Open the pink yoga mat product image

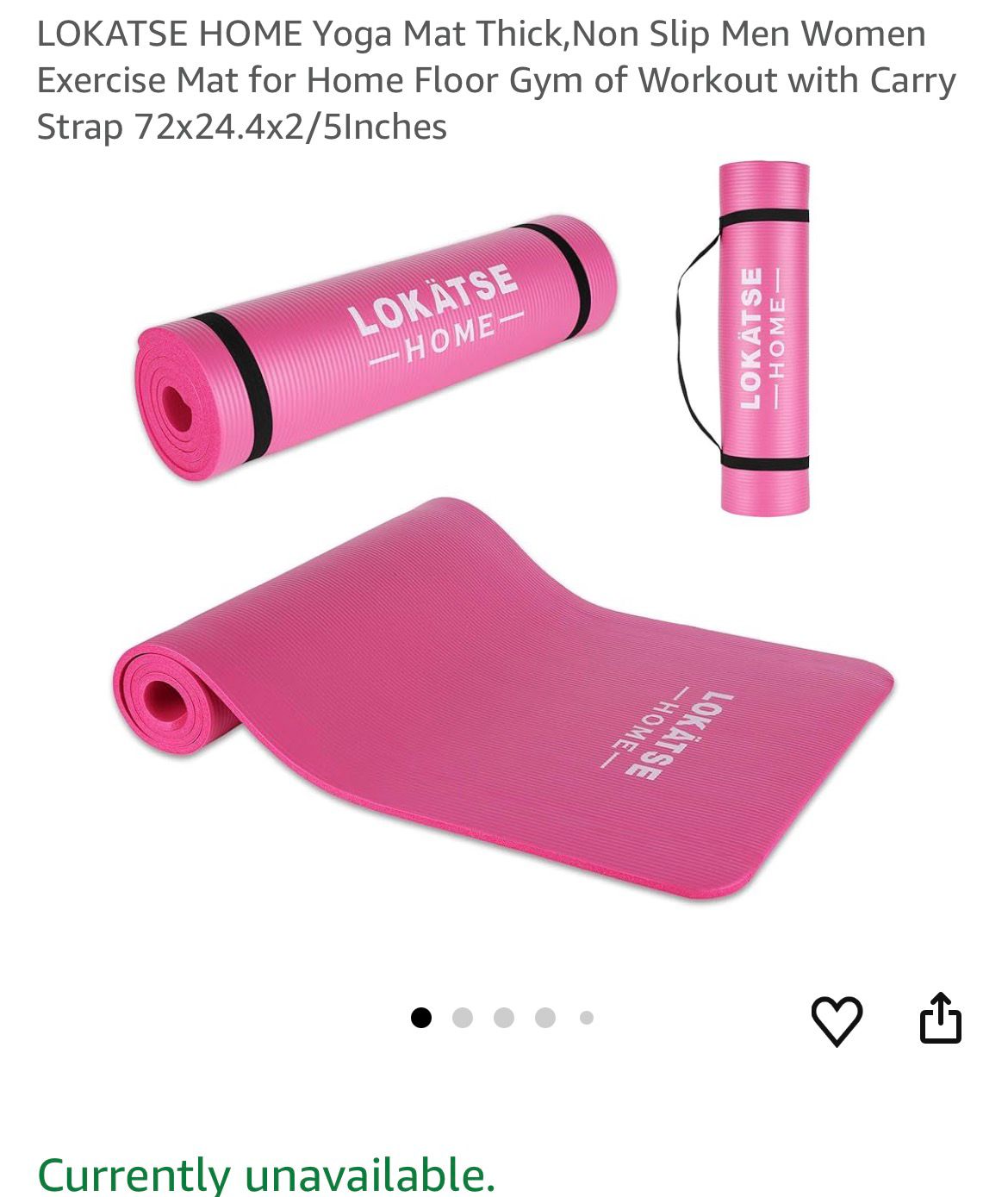click(504, 552)
